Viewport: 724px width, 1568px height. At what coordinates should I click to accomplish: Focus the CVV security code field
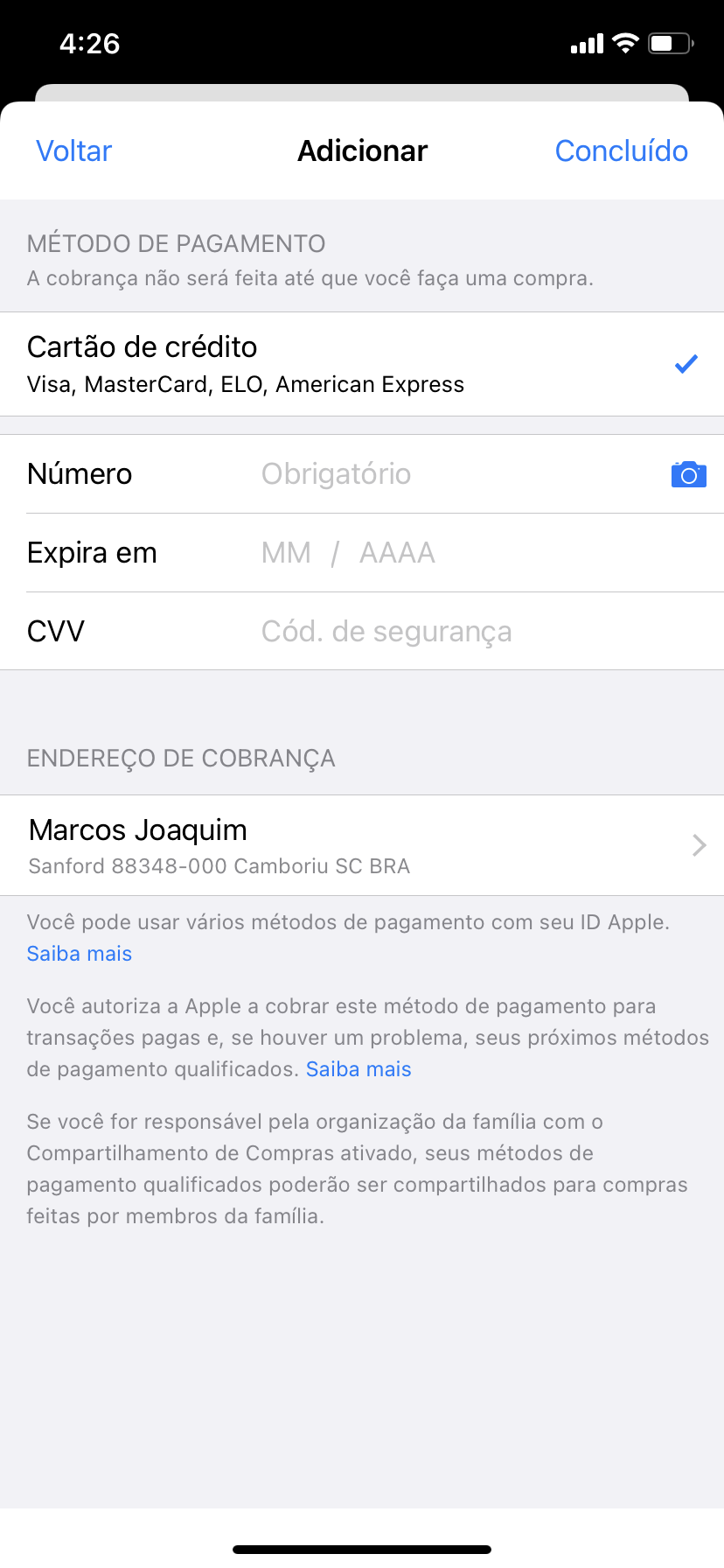point(437,632)
